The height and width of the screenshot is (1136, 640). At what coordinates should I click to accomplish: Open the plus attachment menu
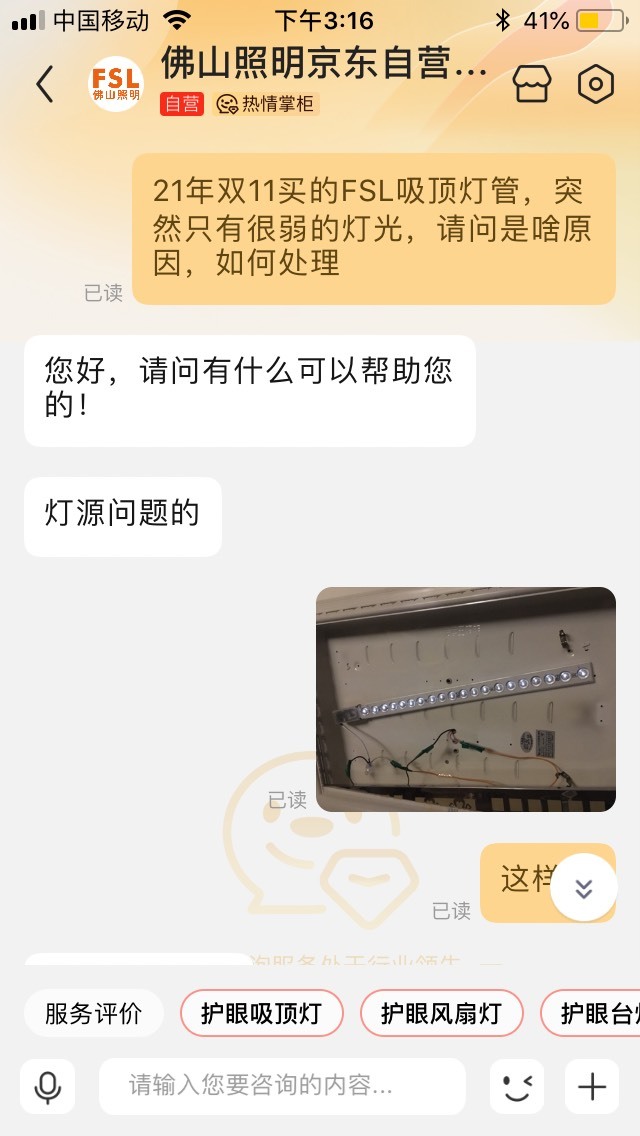(592, 1086)
